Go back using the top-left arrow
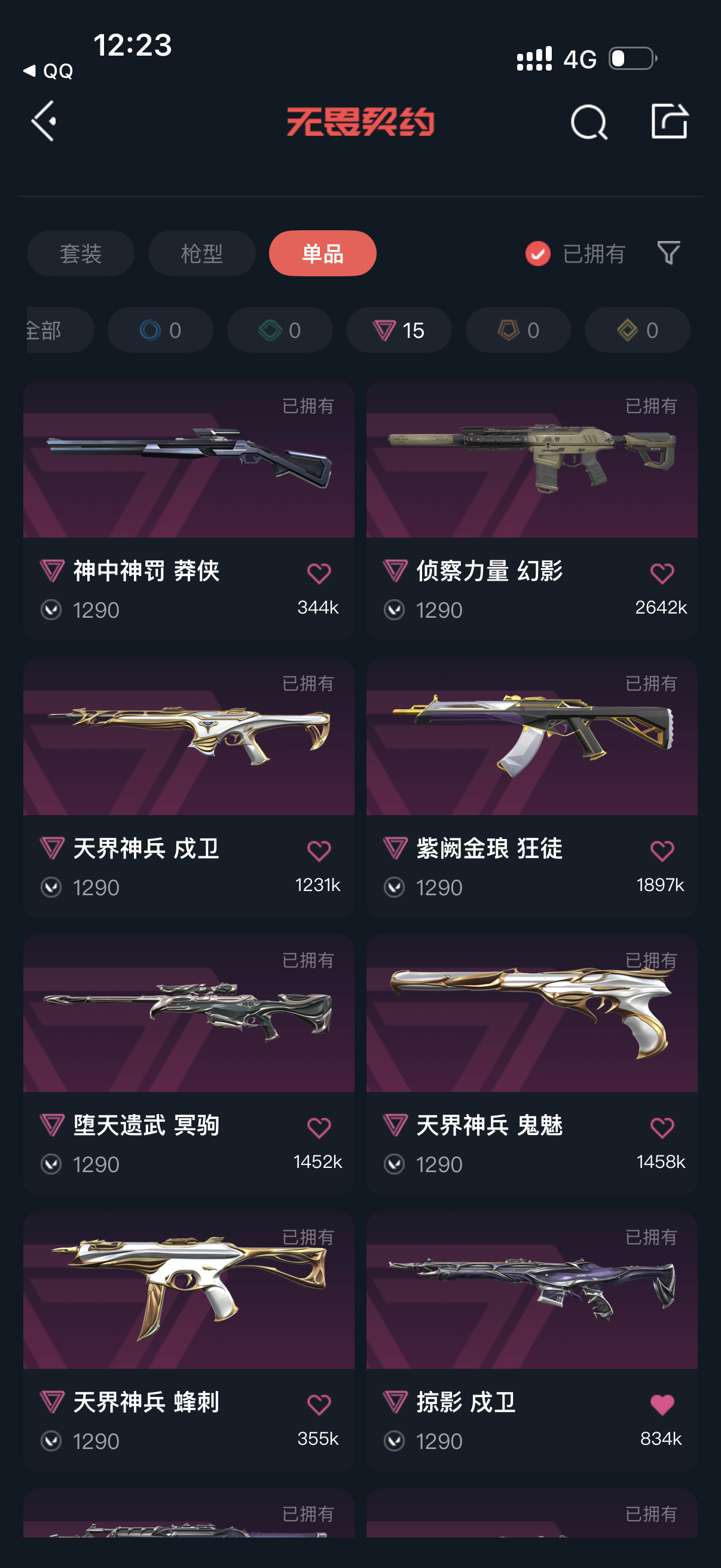Screen dimensions: 721x1568 pos(44,121)
